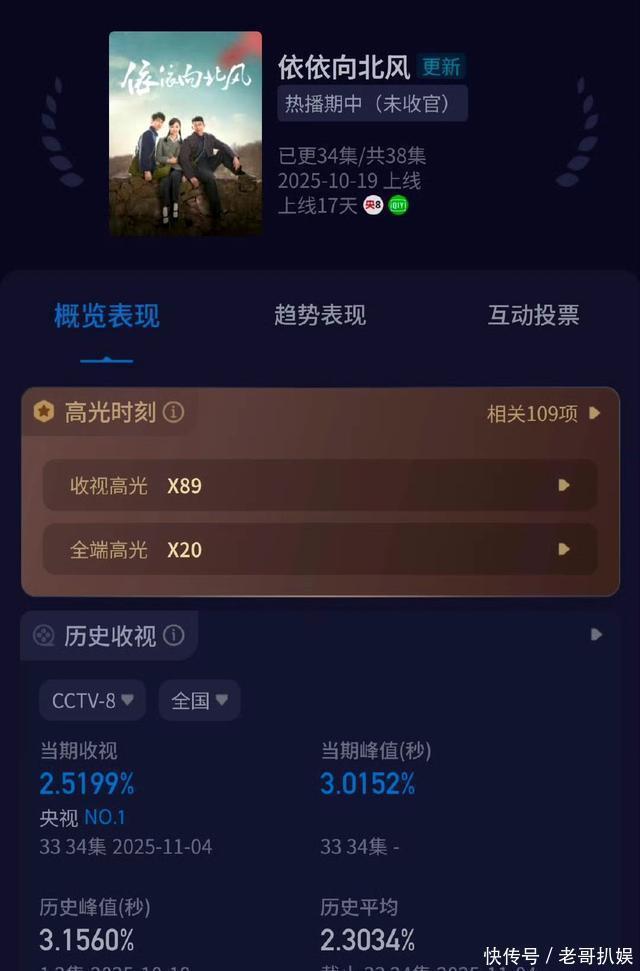Open the 全端高光 X20 row
The height and width of the screenshot is (971, 640).
click(x=320, y=549)
